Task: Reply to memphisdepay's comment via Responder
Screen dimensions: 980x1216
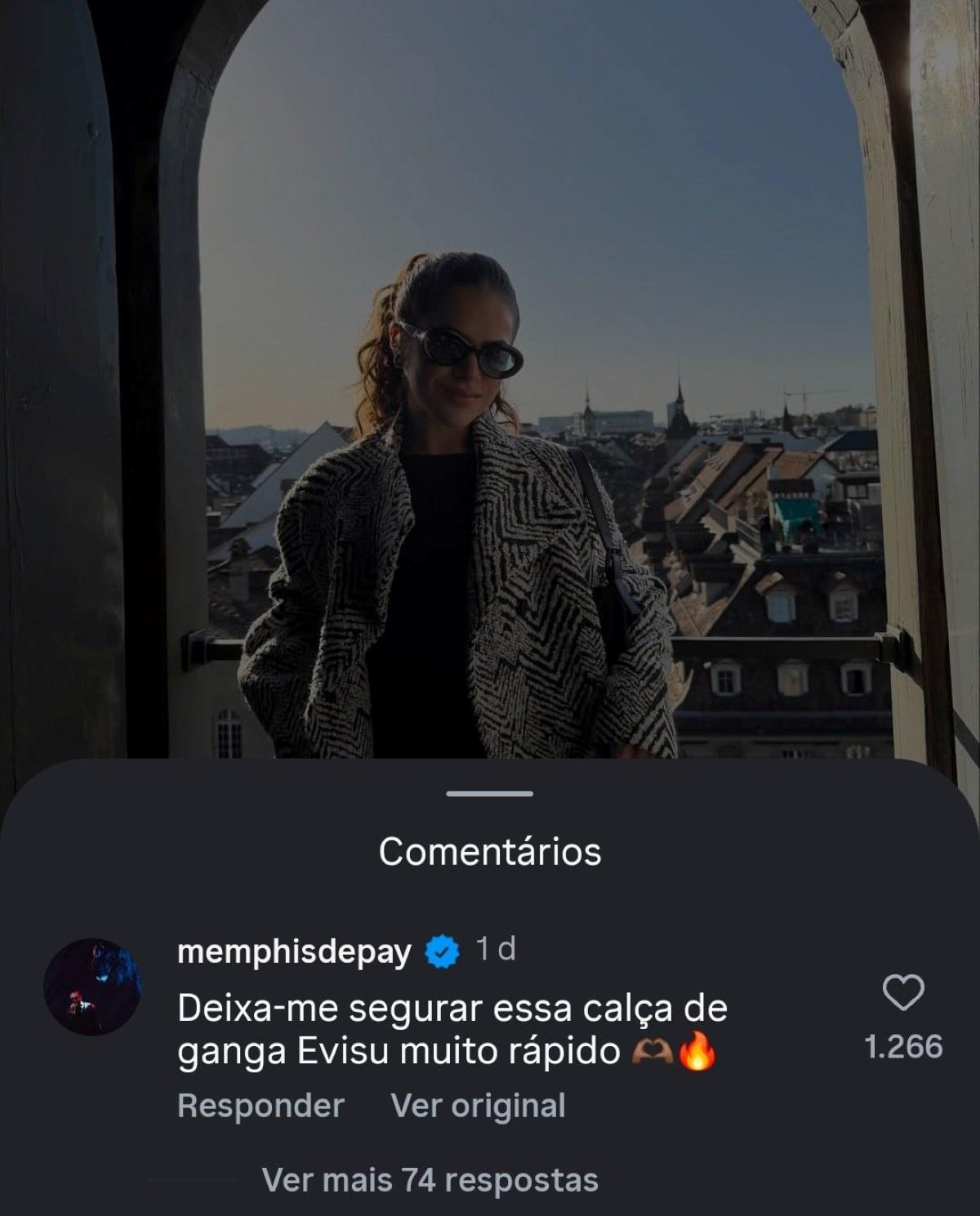Action: click(261, 1106)
